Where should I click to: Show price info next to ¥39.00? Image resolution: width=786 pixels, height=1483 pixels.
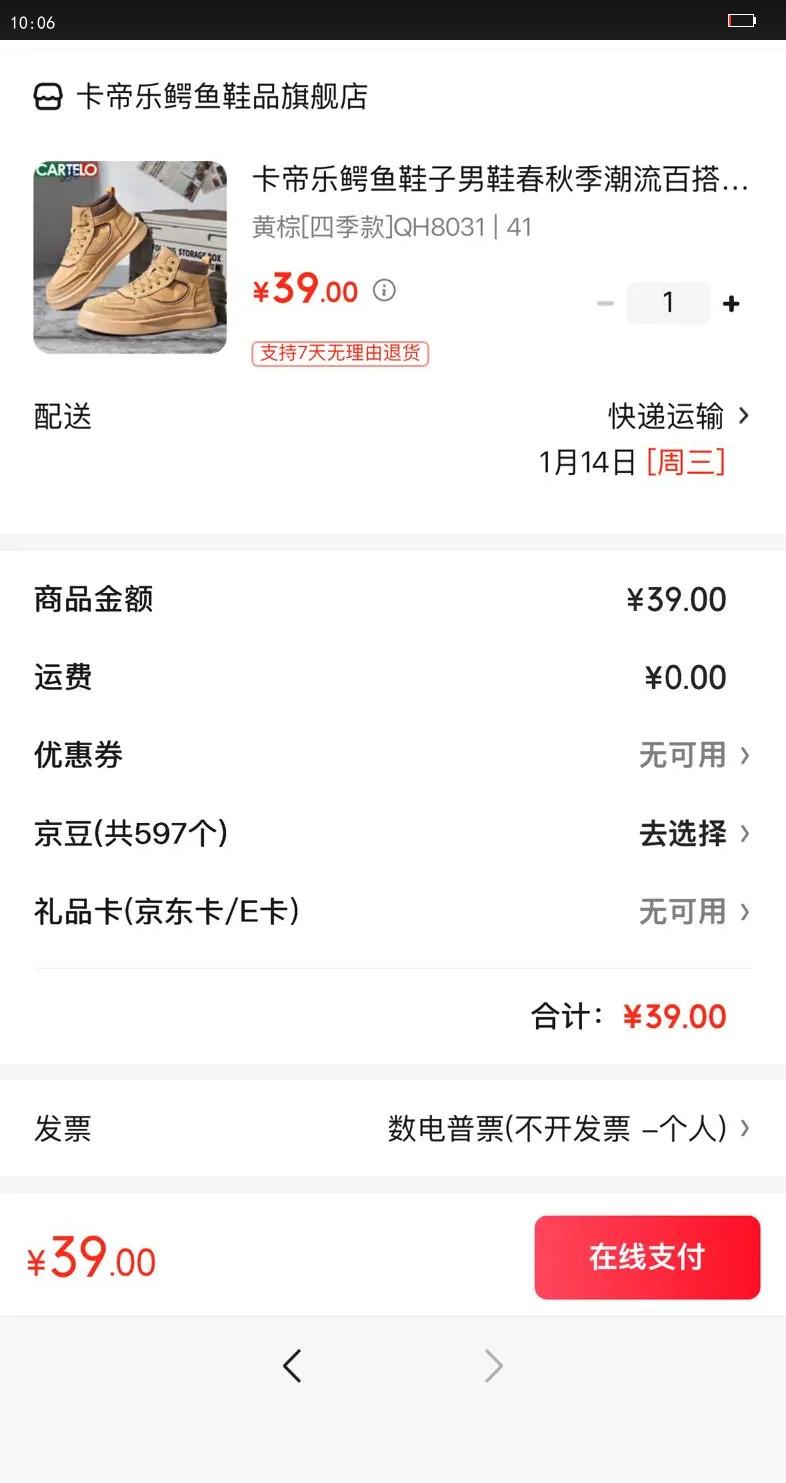click(384, 290)
